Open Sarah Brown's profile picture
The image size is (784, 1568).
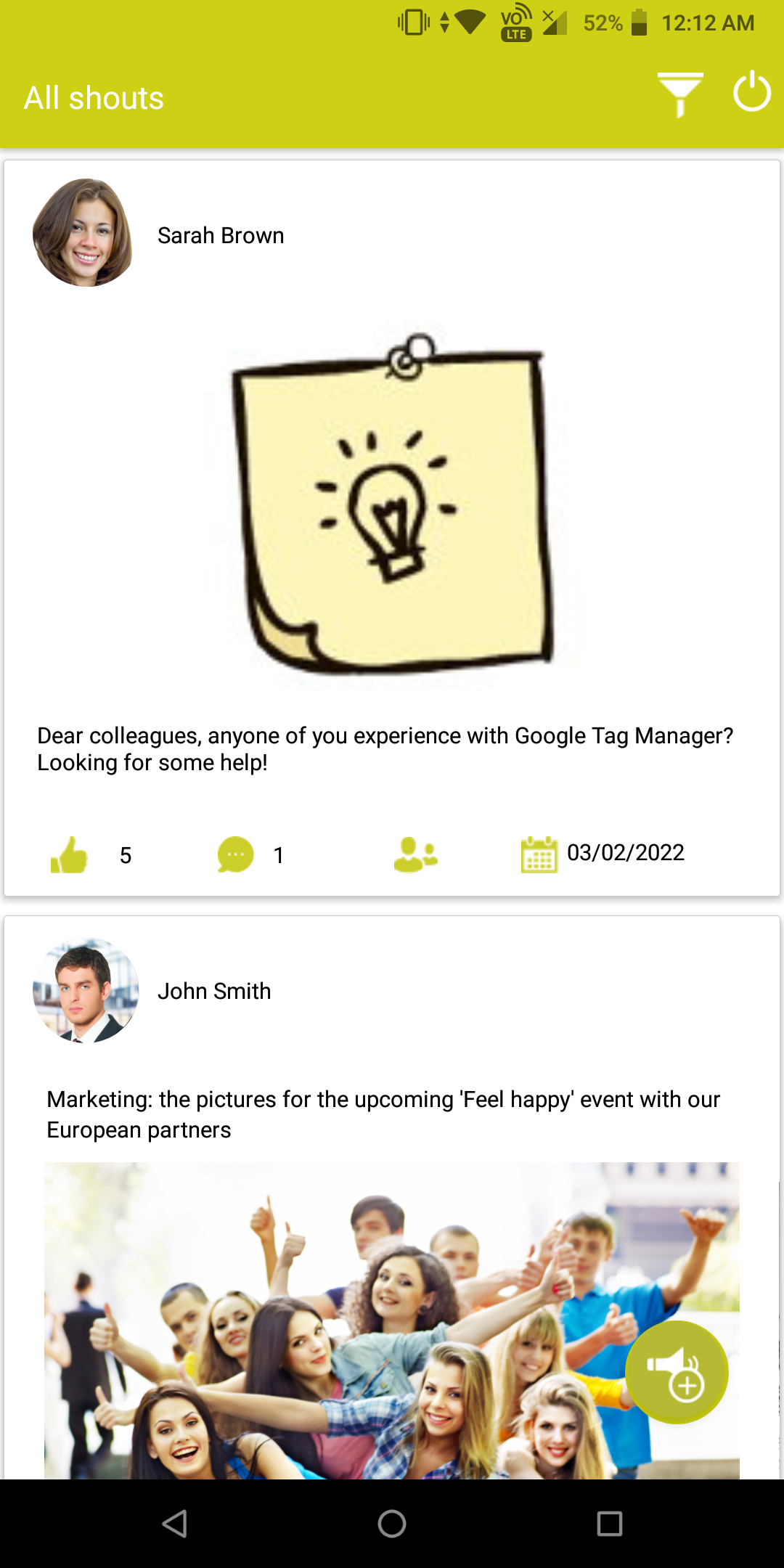coord(83,233)
